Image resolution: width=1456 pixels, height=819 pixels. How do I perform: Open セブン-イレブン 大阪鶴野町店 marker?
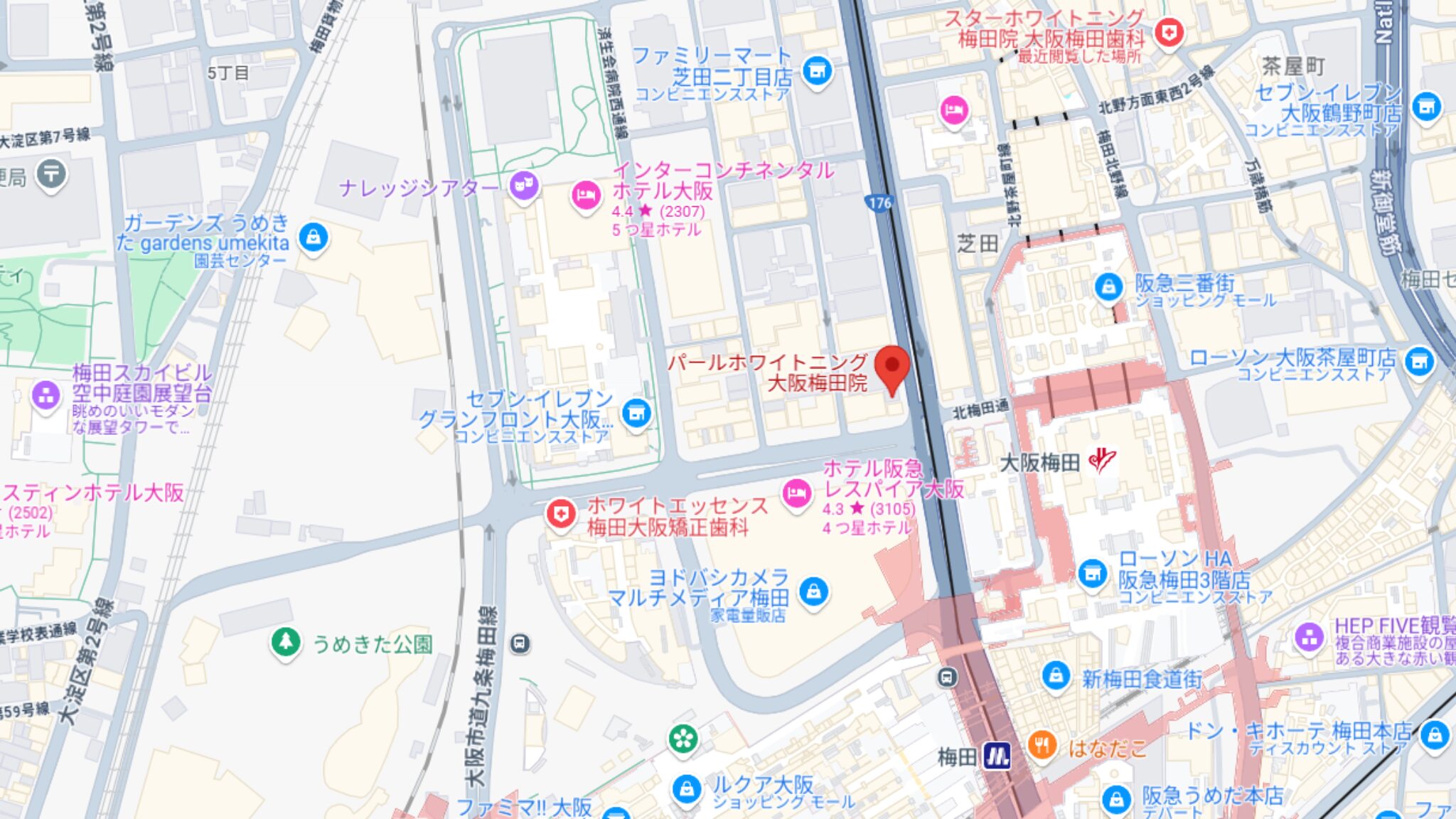1427,107
